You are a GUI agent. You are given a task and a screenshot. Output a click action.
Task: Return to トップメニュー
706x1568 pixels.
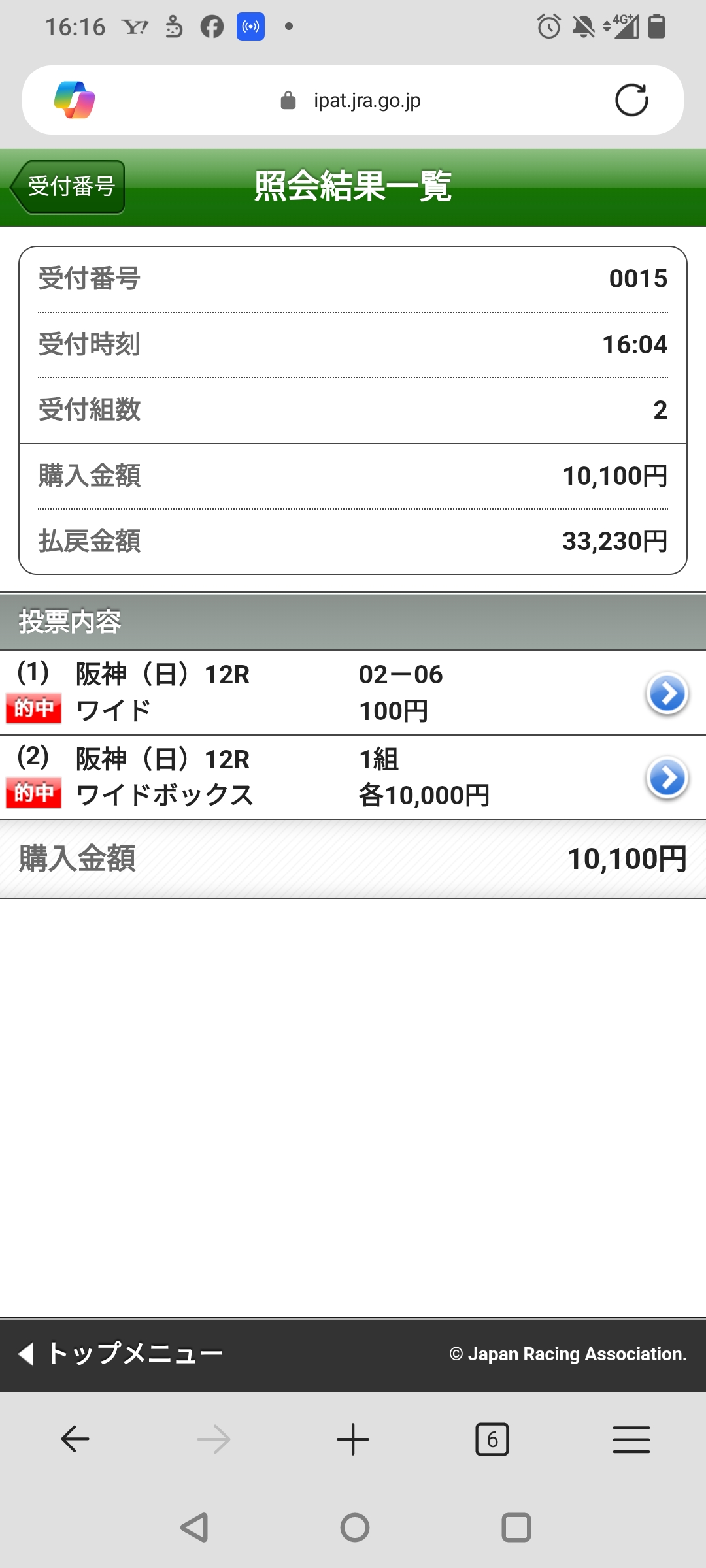coord(121,1354)
